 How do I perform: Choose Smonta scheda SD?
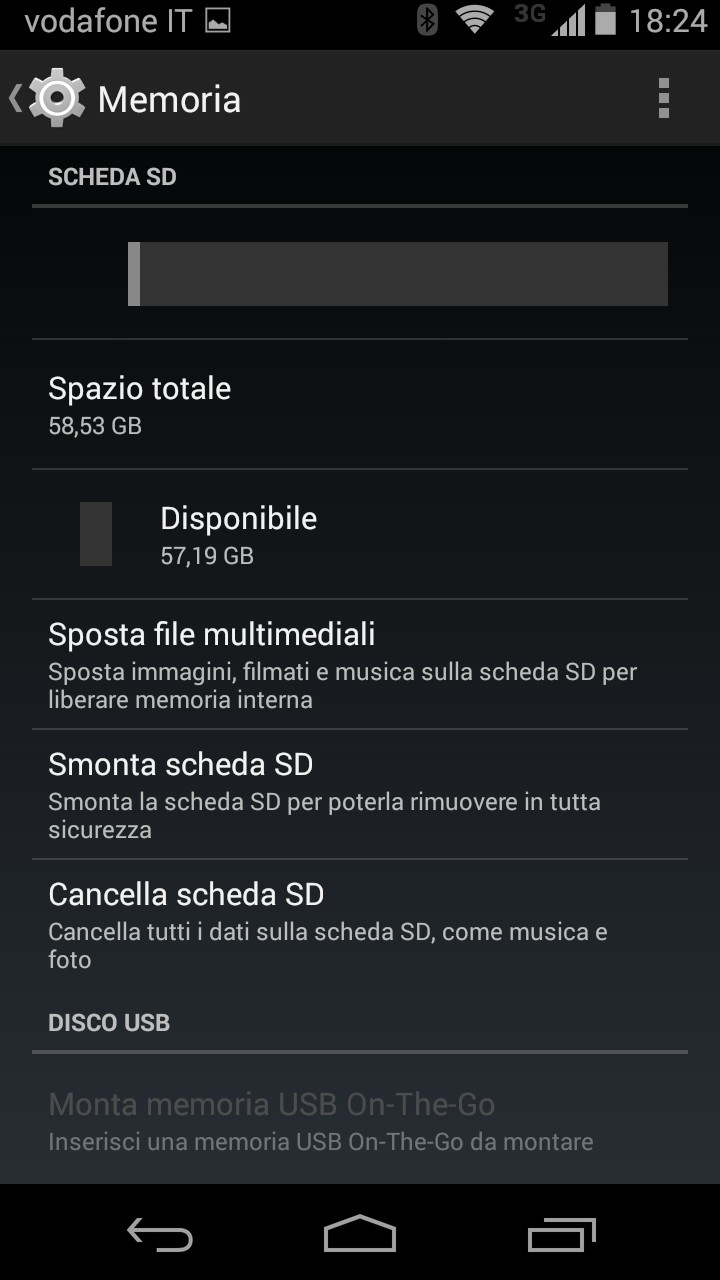point(360,794)
